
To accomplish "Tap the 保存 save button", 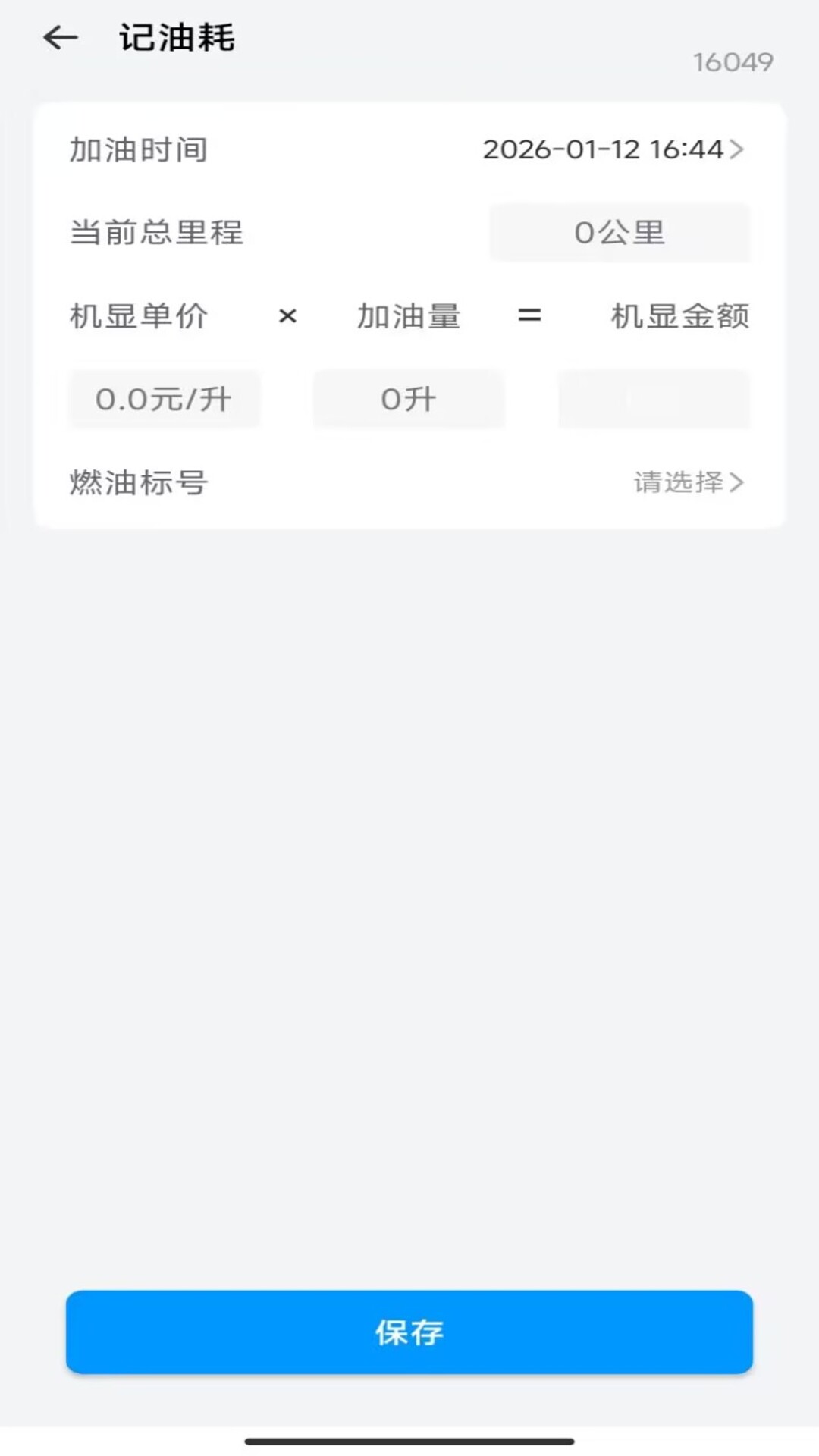I will 409,1333.
